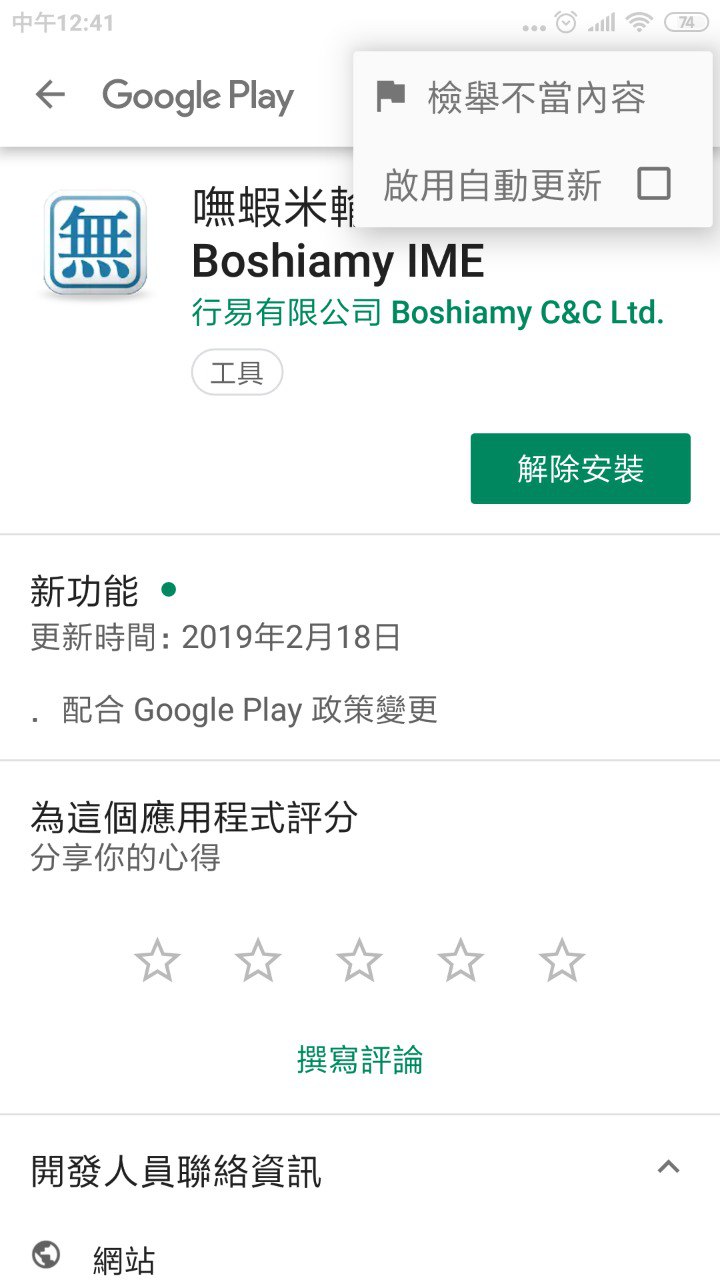This screenshot has width=720, height=1280.
Task: Collapse the 開發人員聯絡資訊 section
Action: coord(668,1167)
